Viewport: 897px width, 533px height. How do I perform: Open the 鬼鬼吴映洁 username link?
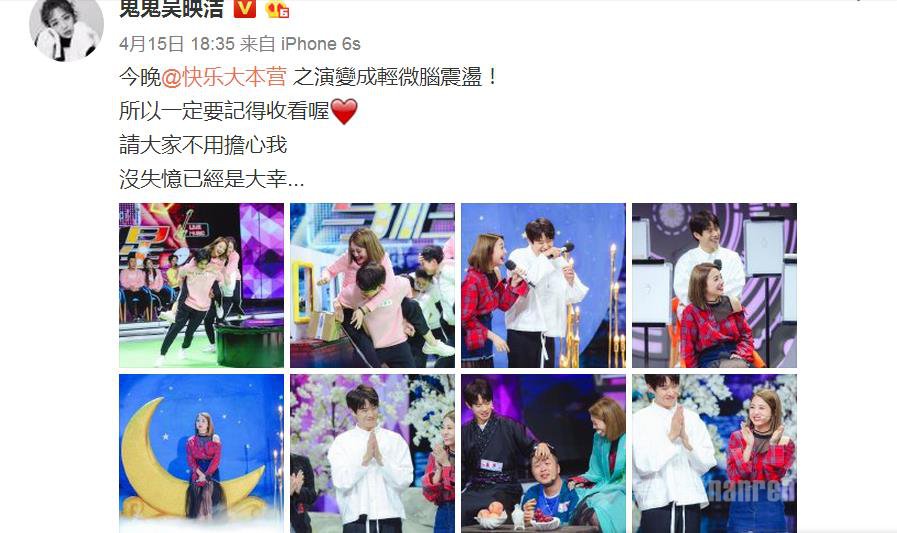(173, 10)
